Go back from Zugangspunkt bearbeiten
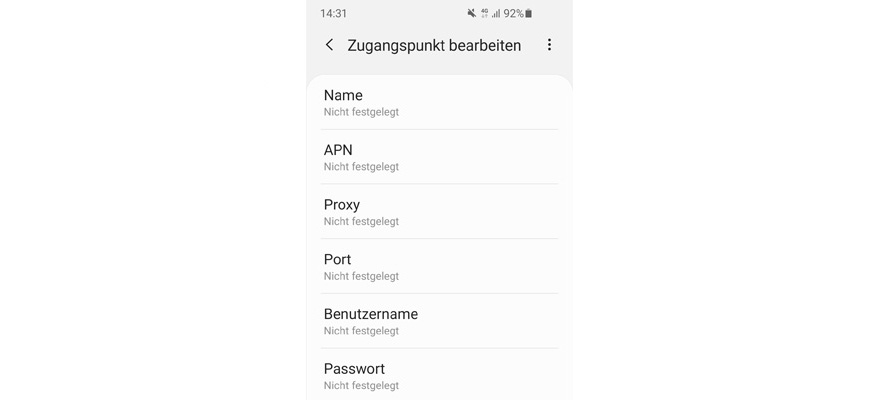 coord(329,45)
